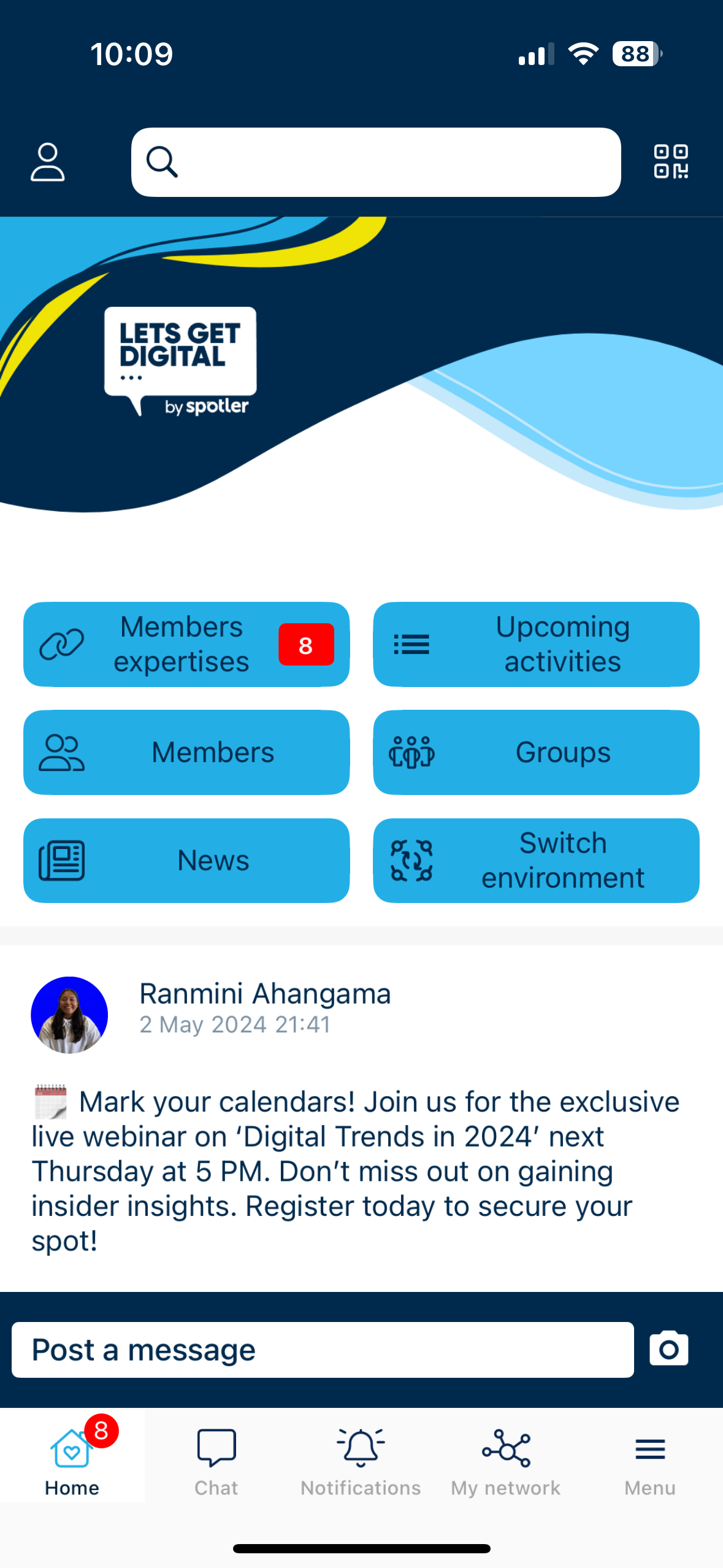723x1568 pixels.
Task: View Upcoming activities
Action: coord(536,644)
